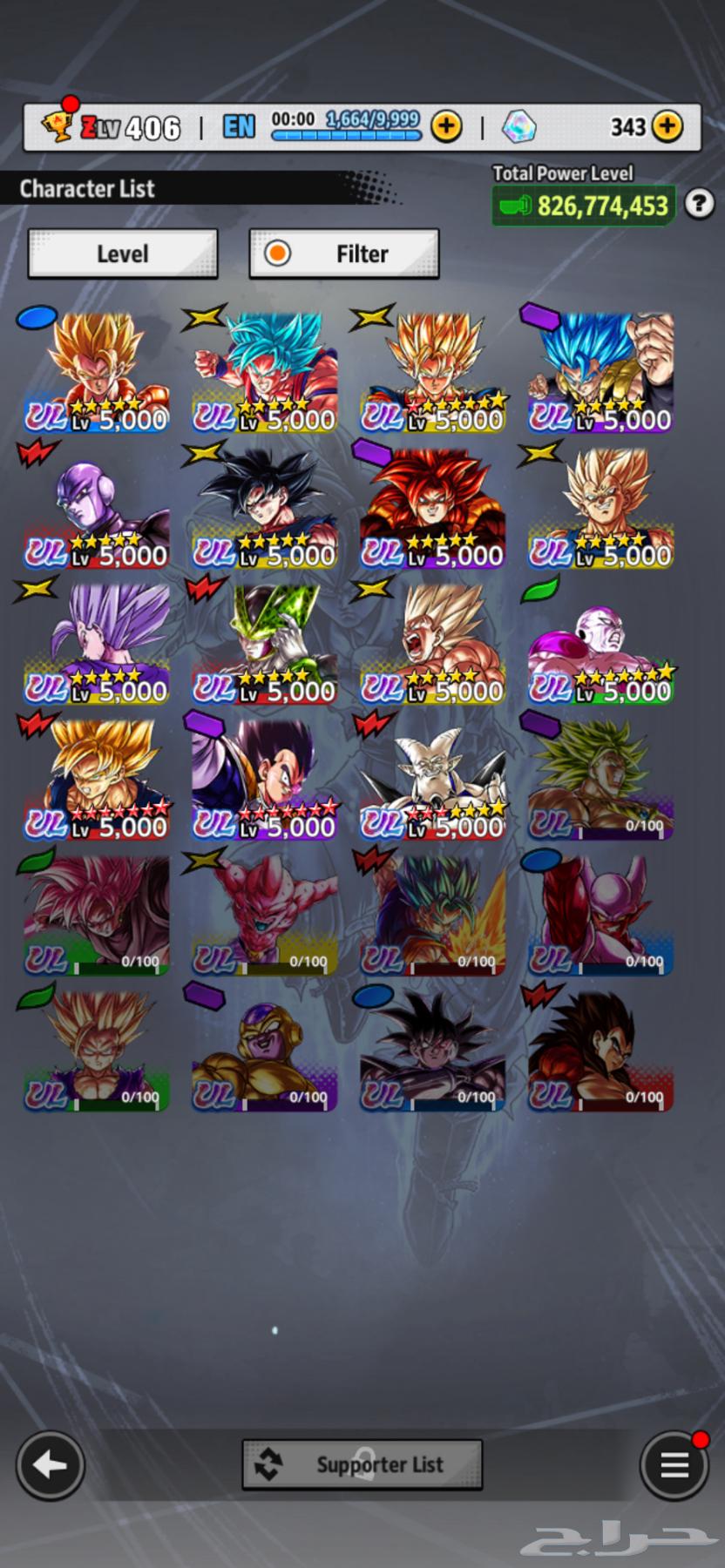The height and width of the screenshot is (1568, 725).
Task: Buy crystals with the plus button
Action: coord(667,126)
